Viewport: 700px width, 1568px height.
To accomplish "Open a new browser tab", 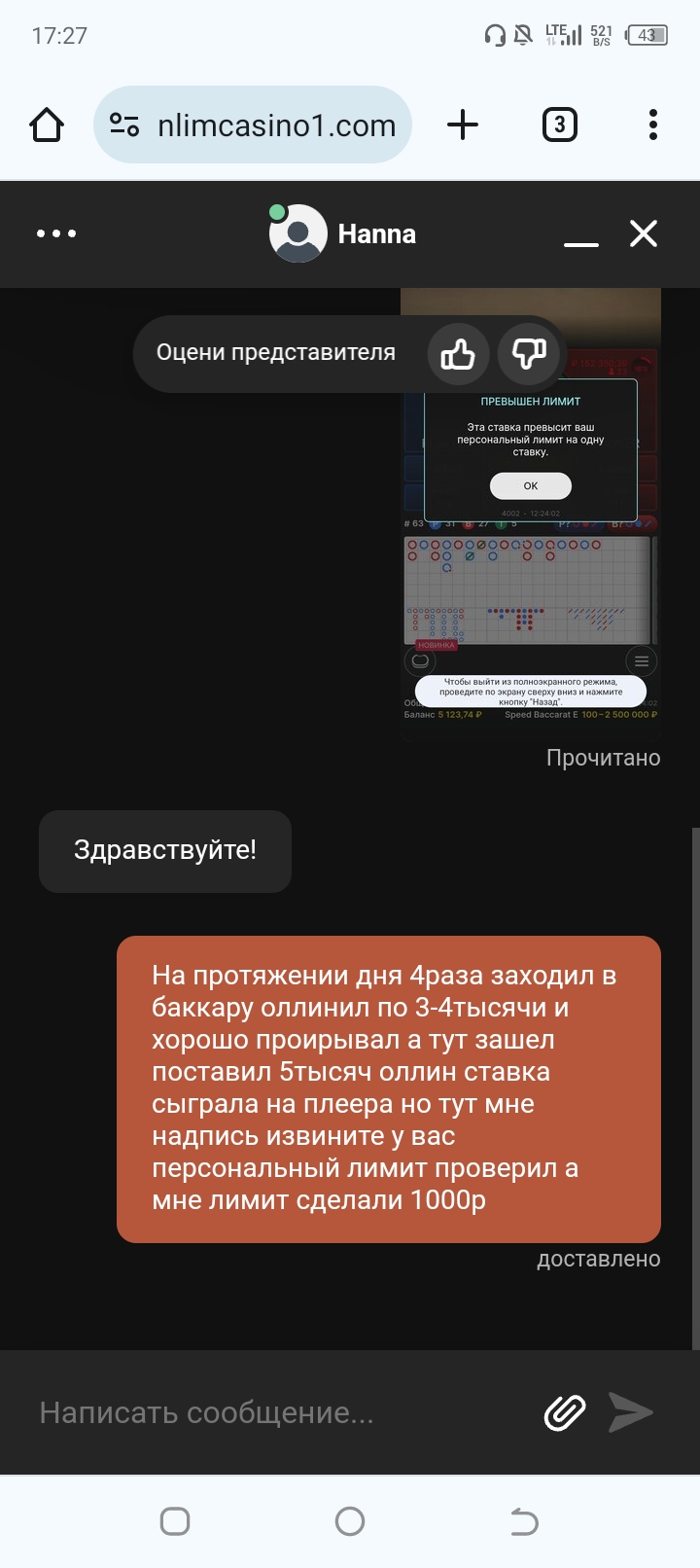I will coord(463,125).
